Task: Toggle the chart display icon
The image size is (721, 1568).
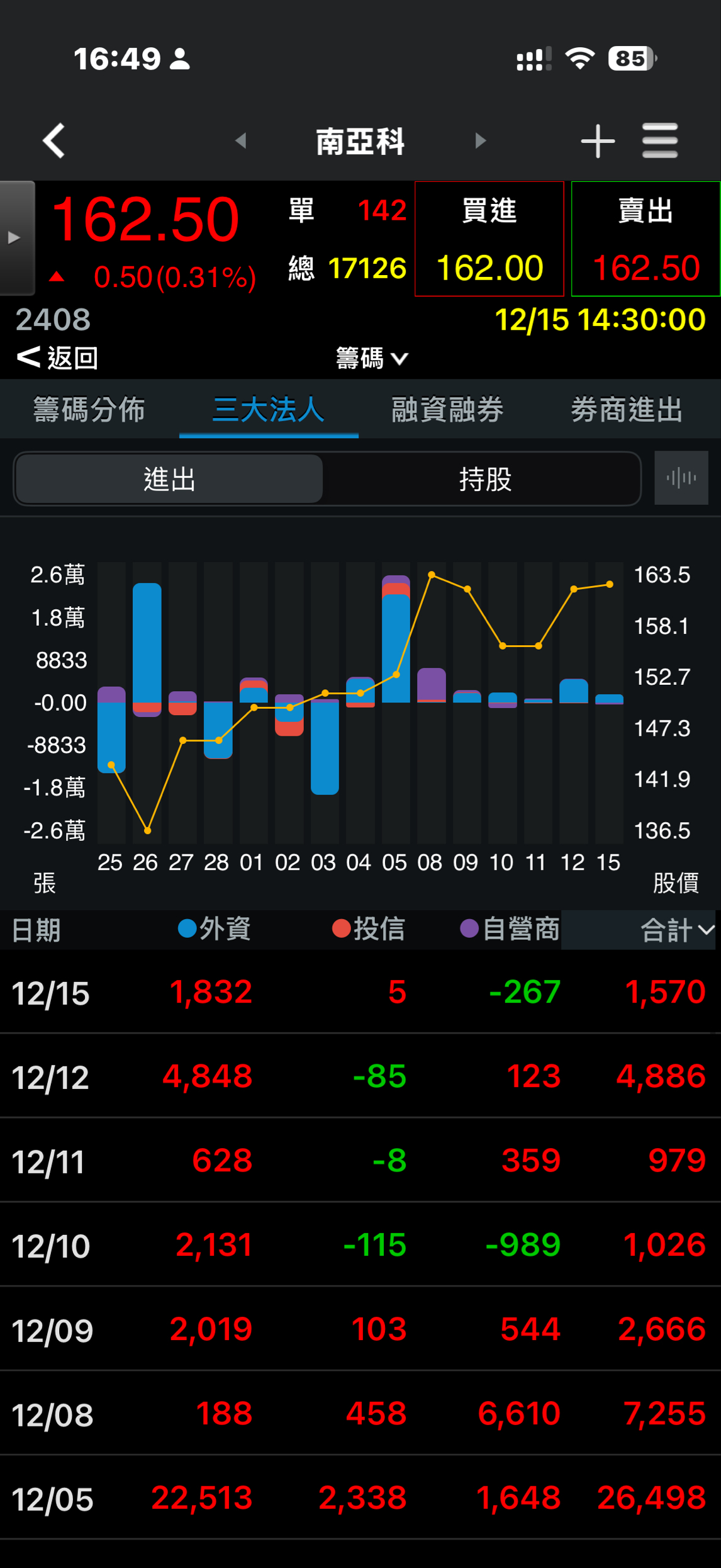Action: pos(681,478)
